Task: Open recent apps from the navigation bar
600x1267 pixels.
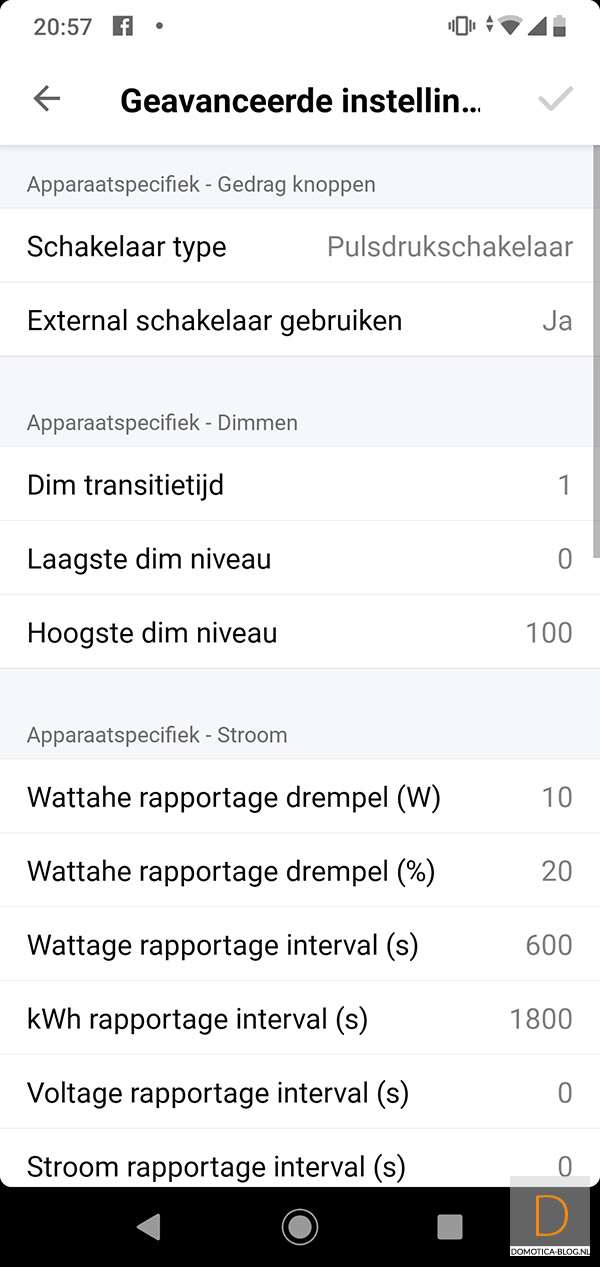Action: coord(450,1227)
